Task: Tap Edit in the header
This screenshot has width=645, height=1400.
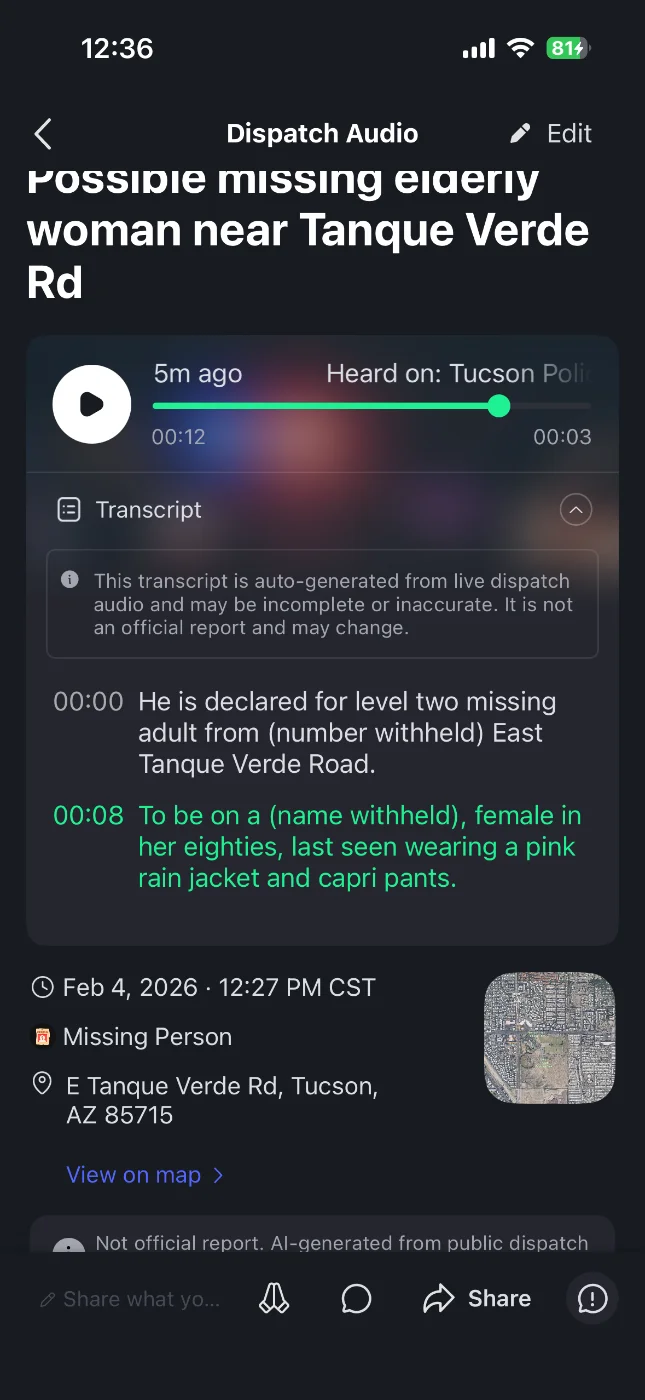Action: 551,134
